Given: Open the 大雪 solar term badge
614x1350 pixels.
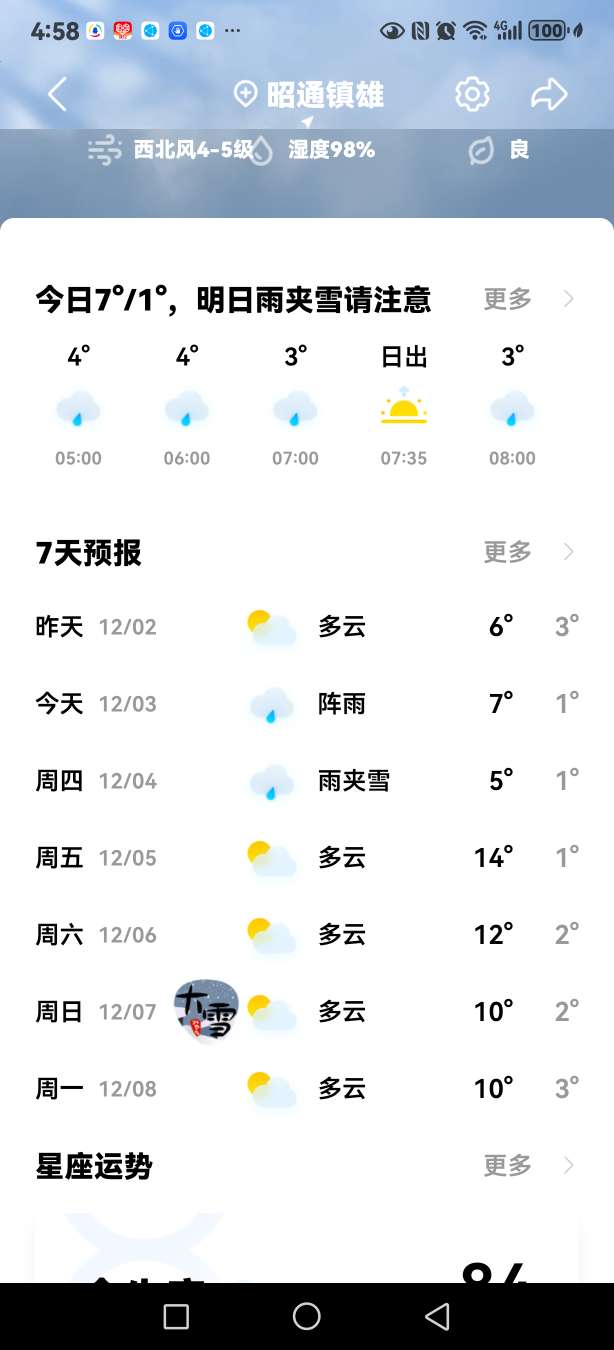Looking at the screenshot, I should tap(206, 1010).
